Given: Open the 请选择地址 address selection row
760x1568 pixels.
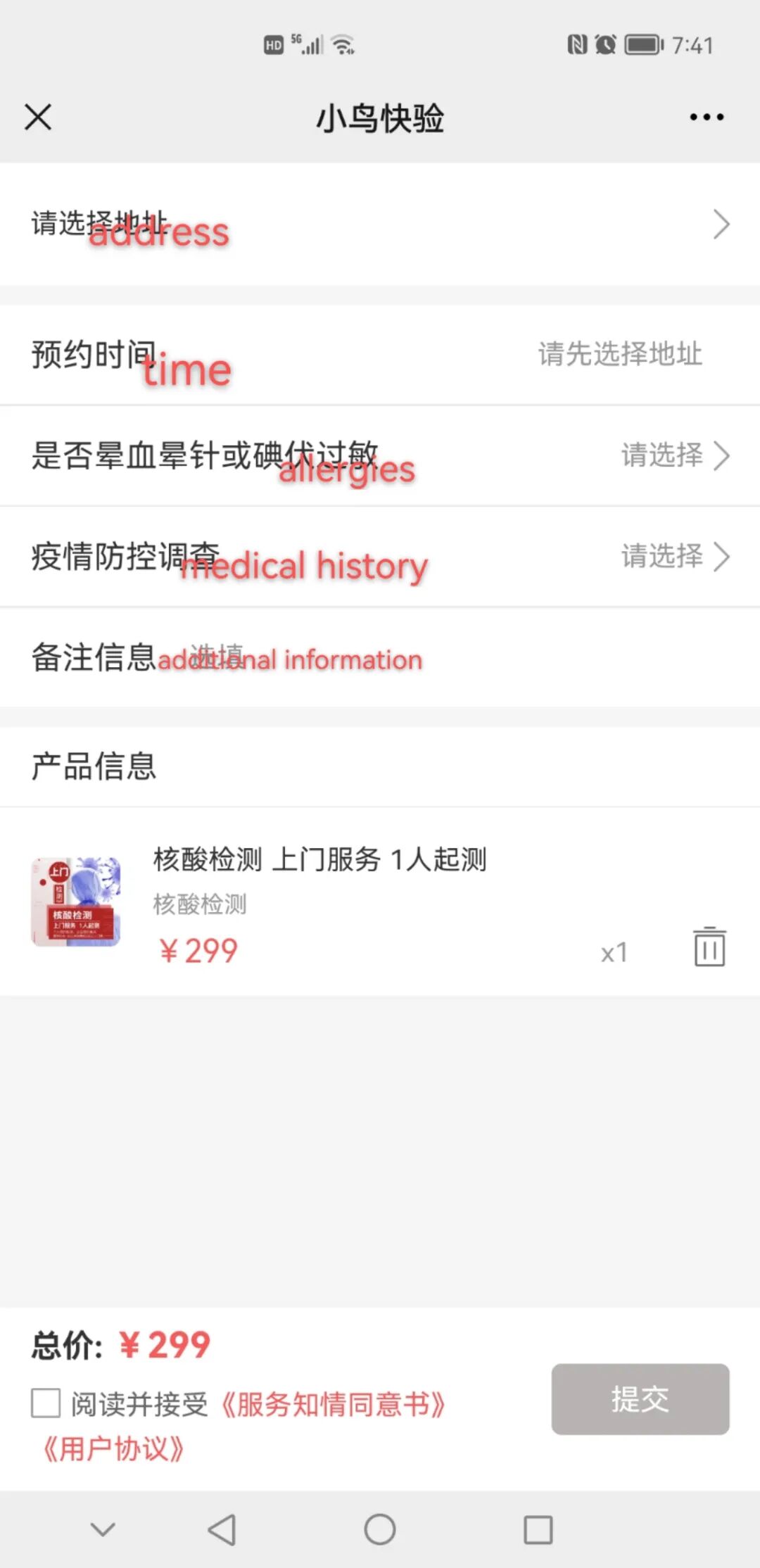Looking at the screenshot, I should tap(380, 225).
